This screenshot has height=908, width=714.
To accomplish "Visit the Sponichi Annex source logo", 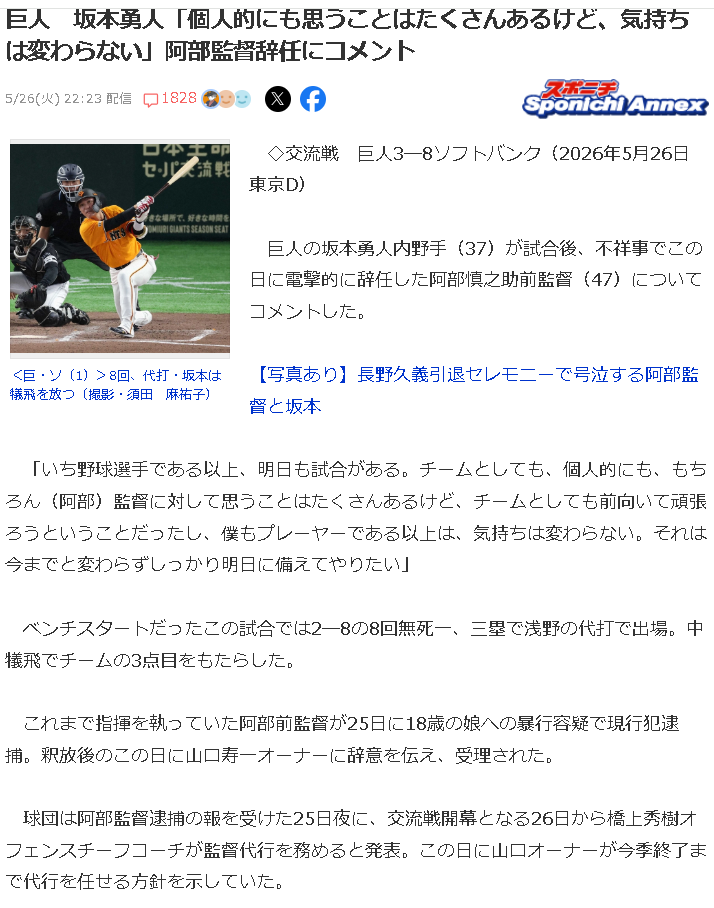I will 614,99.
